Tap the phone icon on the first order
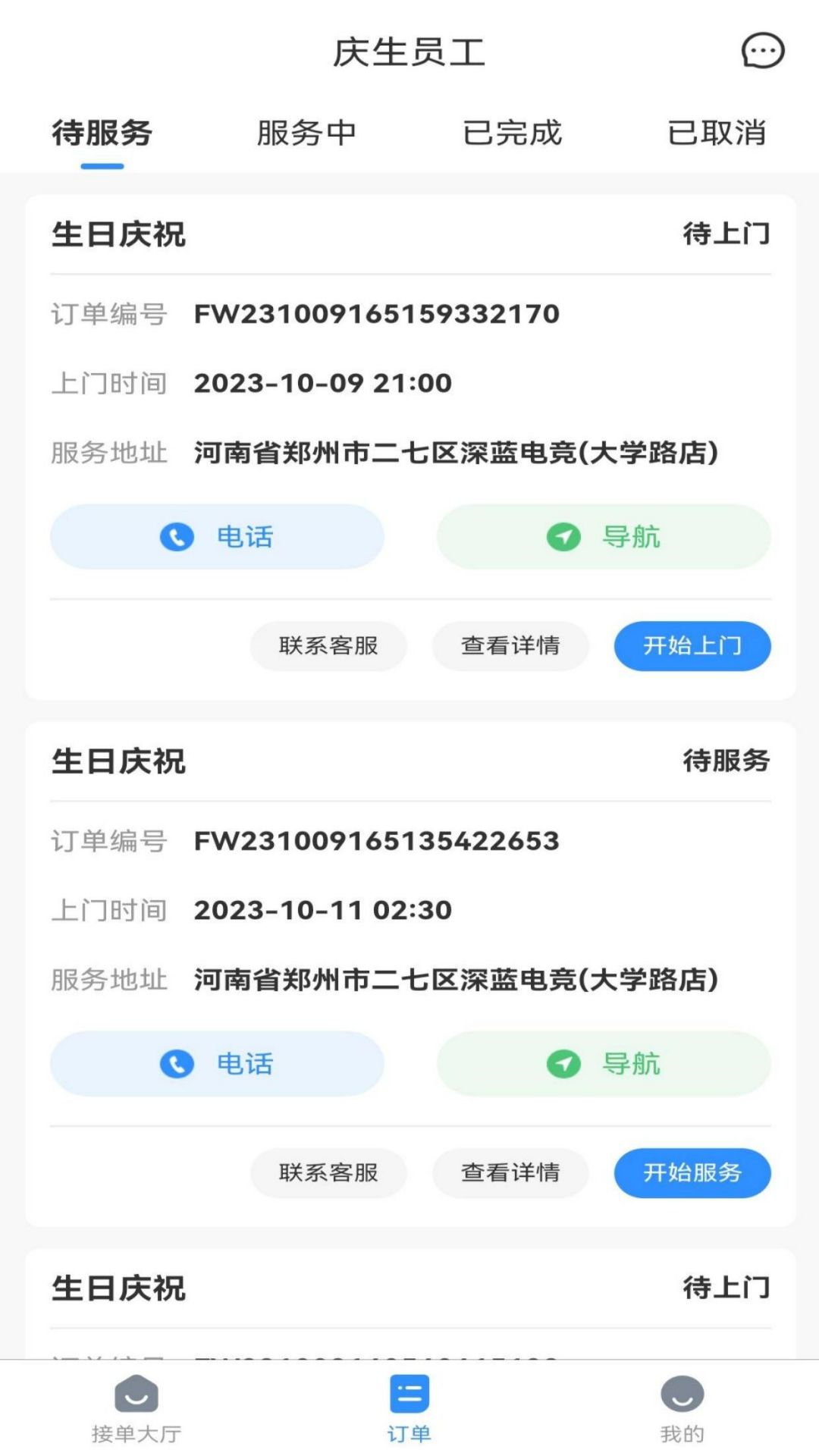The width and height of the screenshot is (819, 1456). coord(176,536)
